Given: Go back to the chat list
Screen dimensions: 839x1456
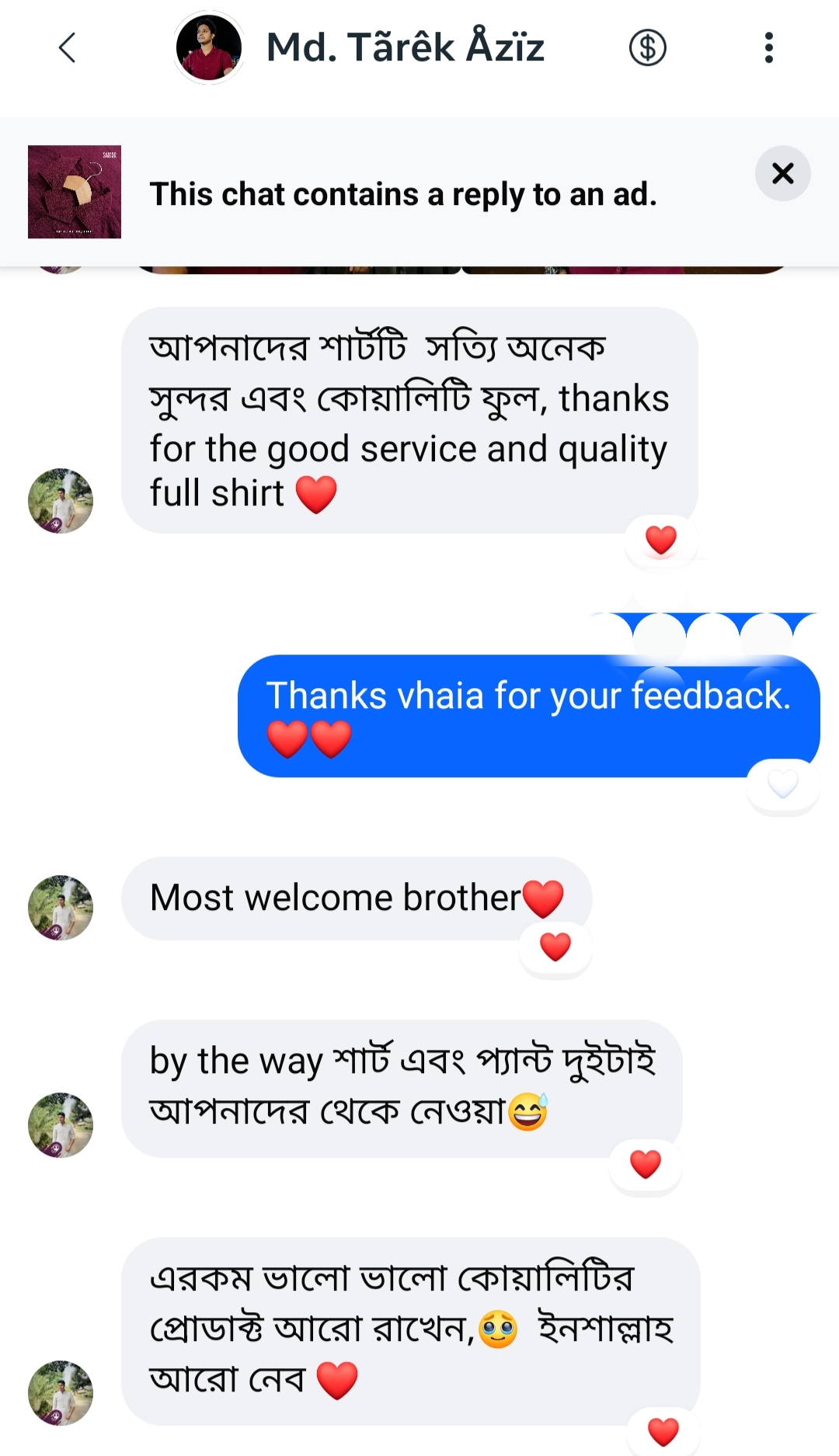Looking at the screenshot, I should (68, 48).
